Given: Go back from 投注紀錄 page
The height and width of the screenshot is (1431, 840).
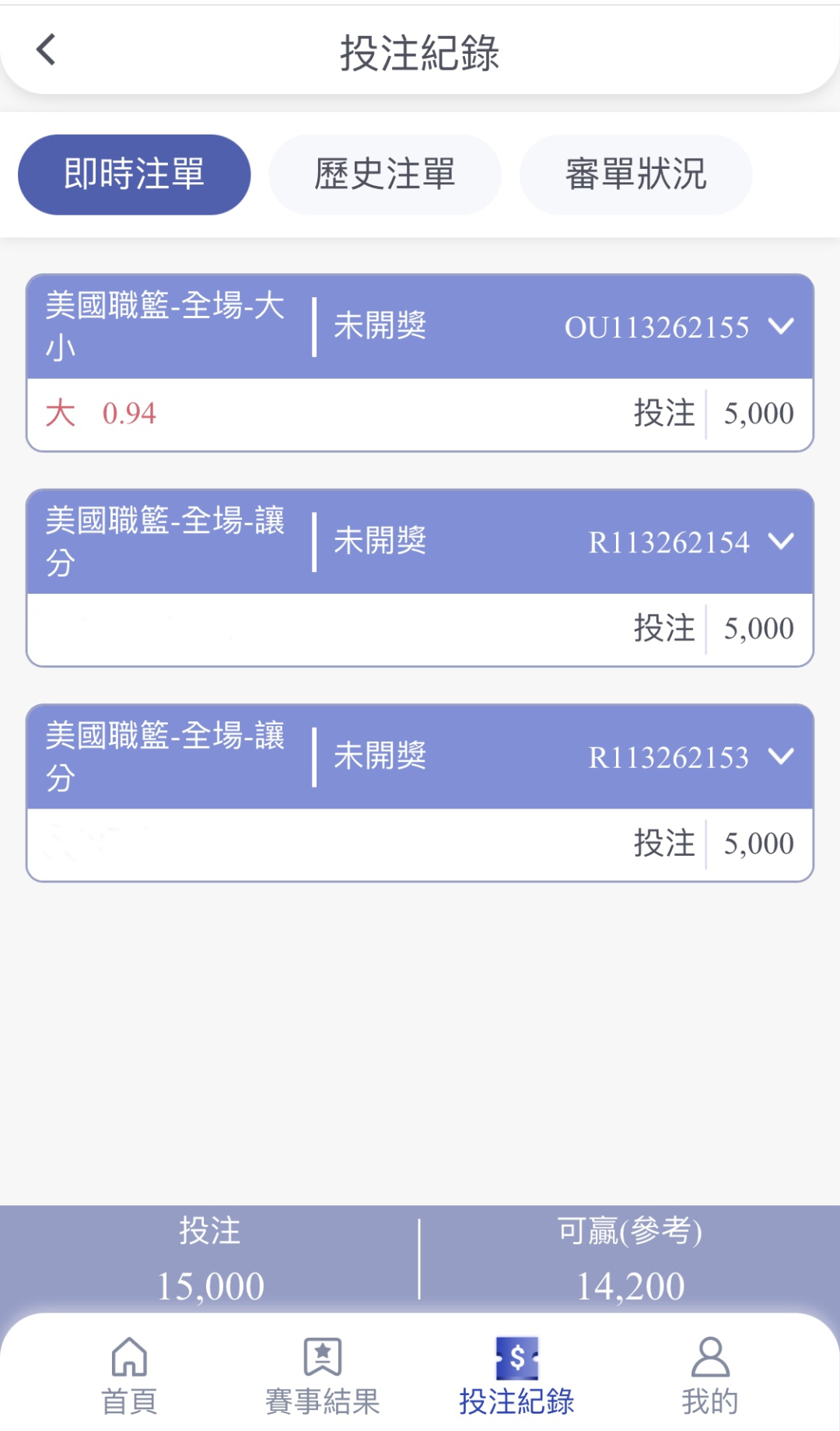Looking at the screenshot, I should click(47, 51).
